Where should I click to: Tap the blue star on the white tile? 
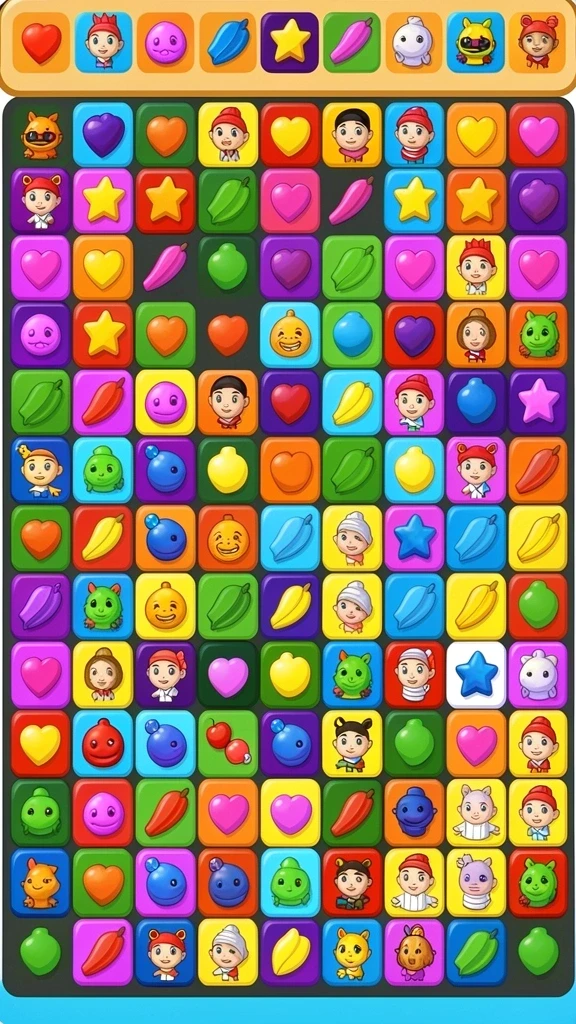[476, 675]
